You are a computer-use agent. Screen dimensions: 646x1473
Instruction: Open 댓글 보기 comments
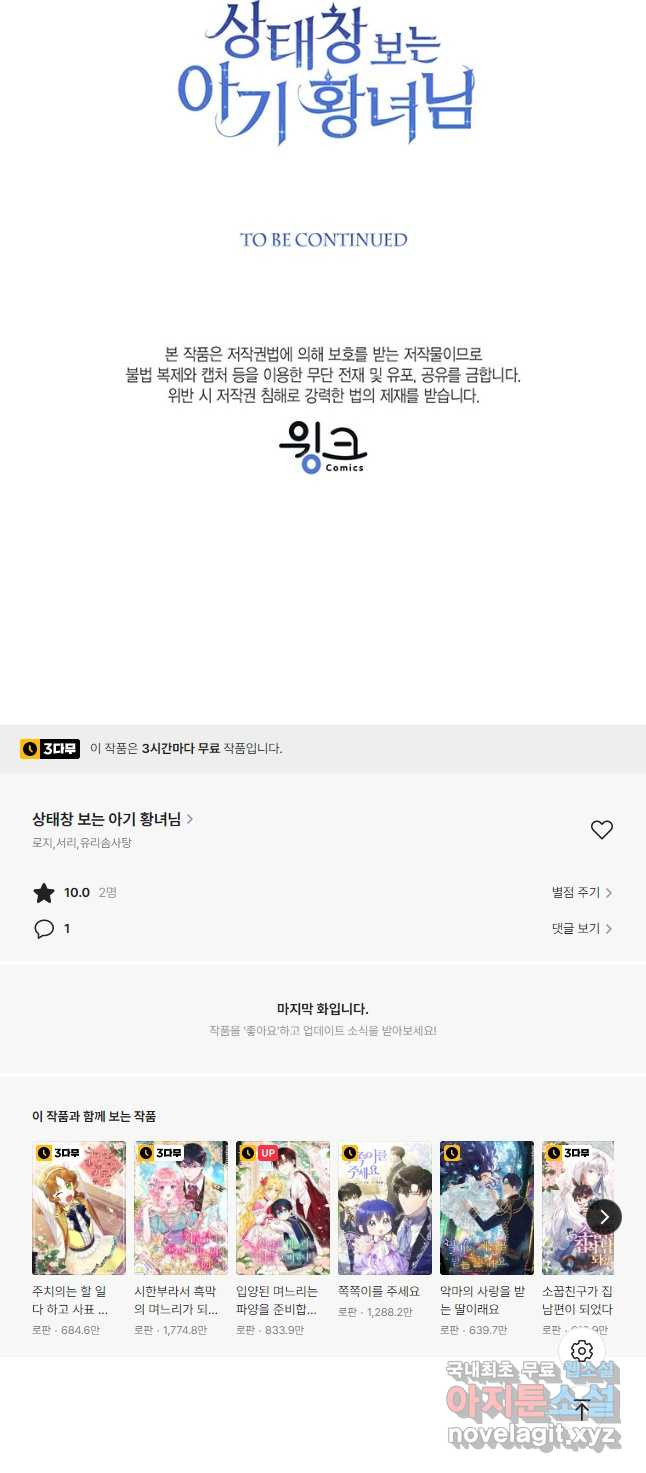click(581, 928)
